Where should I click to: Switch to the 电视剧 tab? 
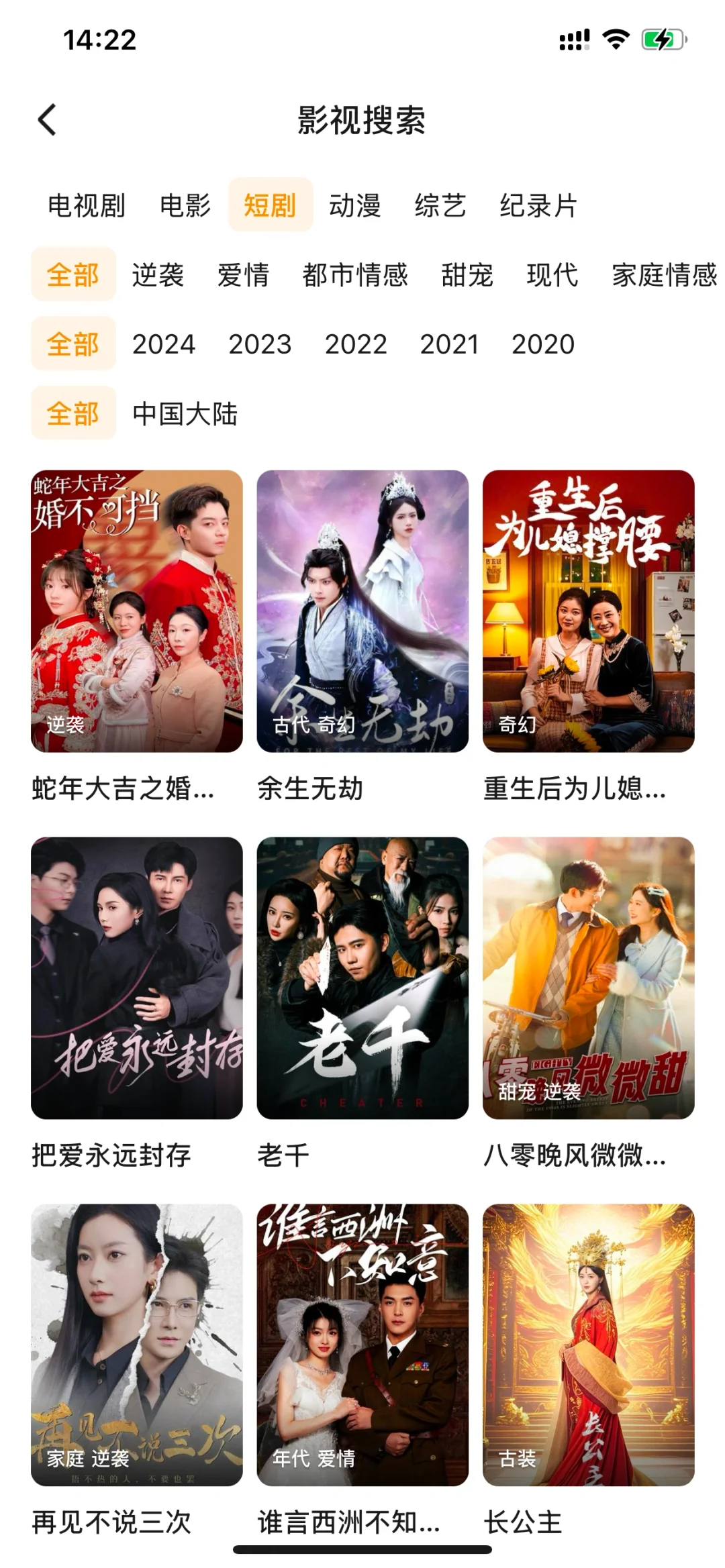87,205
